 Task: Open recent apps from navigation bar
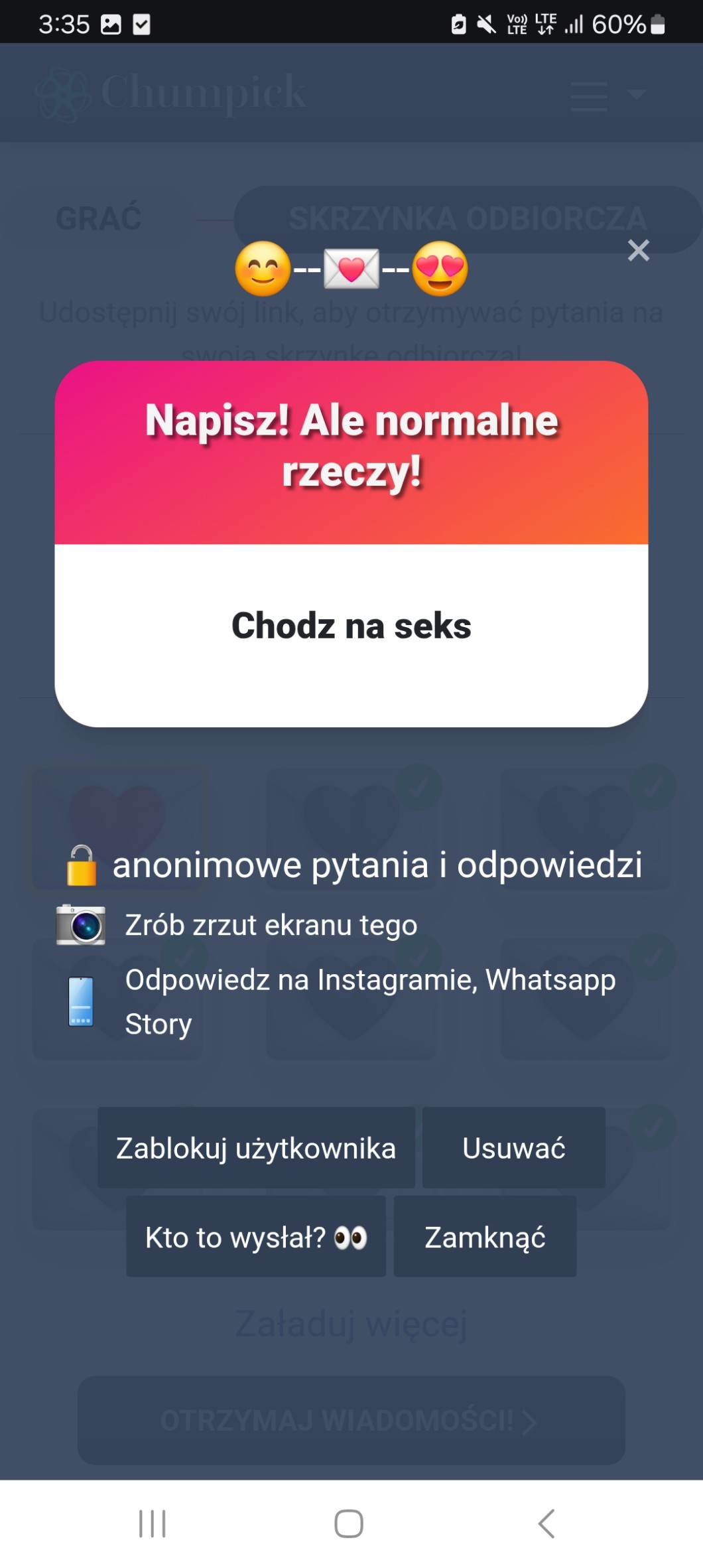[x=153, y=1524]
